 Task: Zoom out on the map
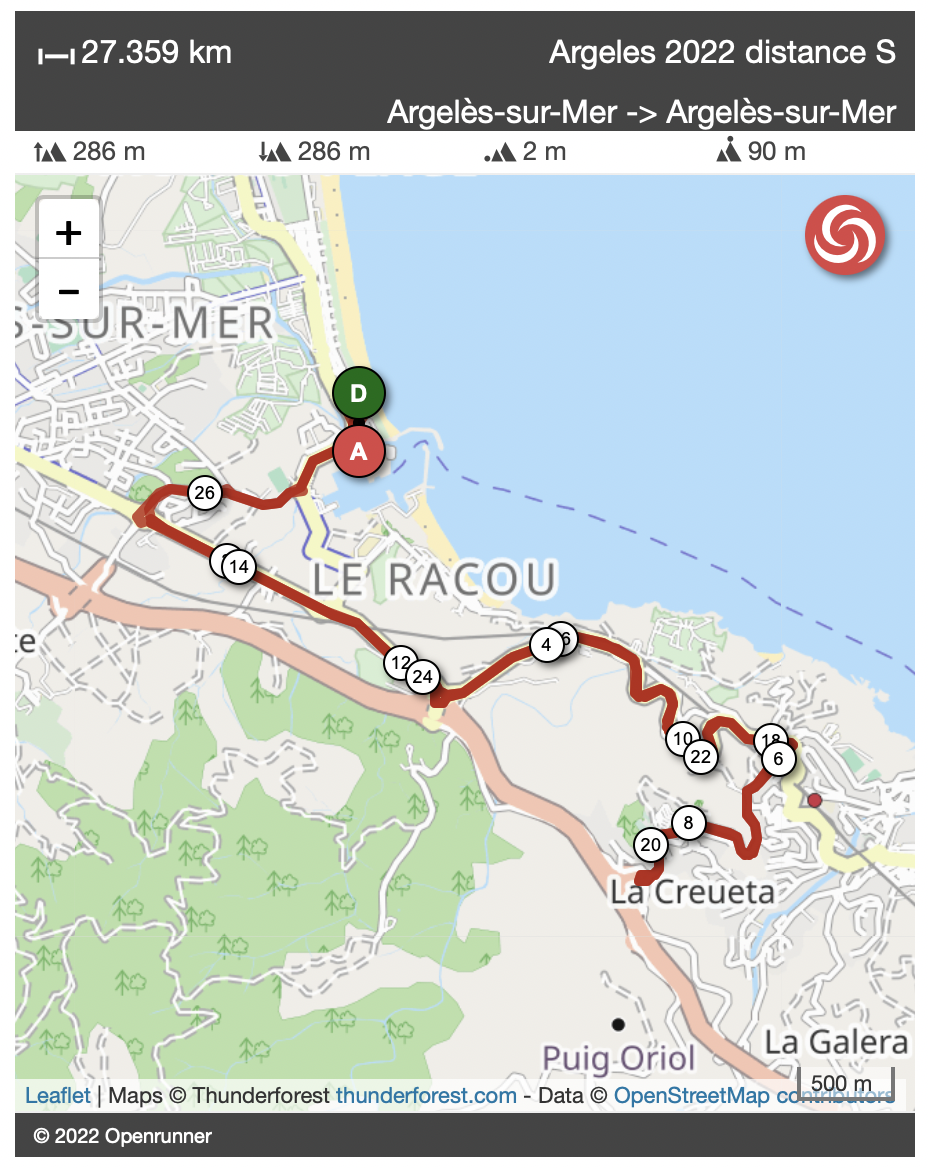68,291
